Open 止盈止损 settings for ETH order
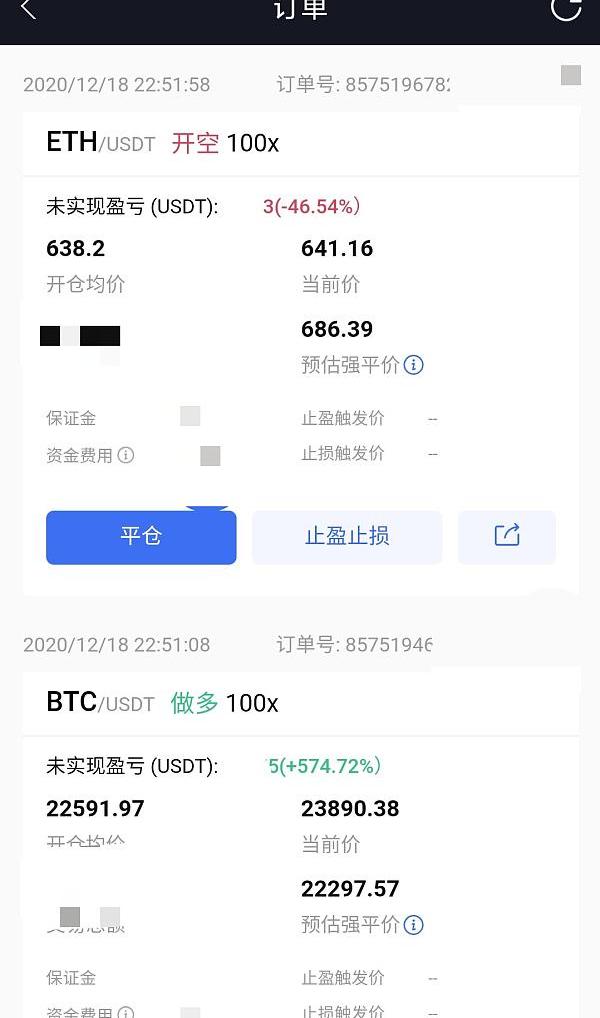This screenshot has width=600, height=1018. (347, 537)
